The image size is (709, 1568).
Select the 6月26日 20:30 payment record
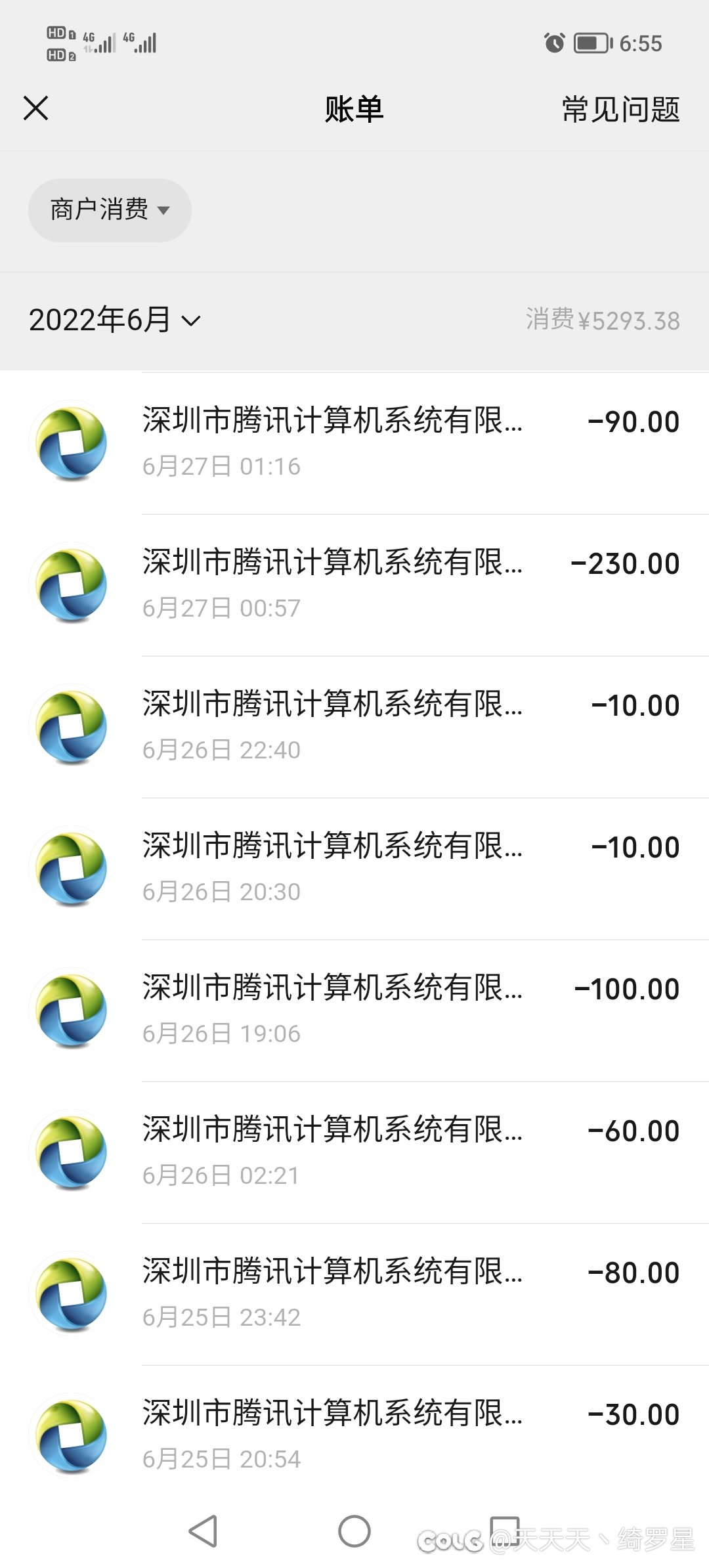point(354,868)
